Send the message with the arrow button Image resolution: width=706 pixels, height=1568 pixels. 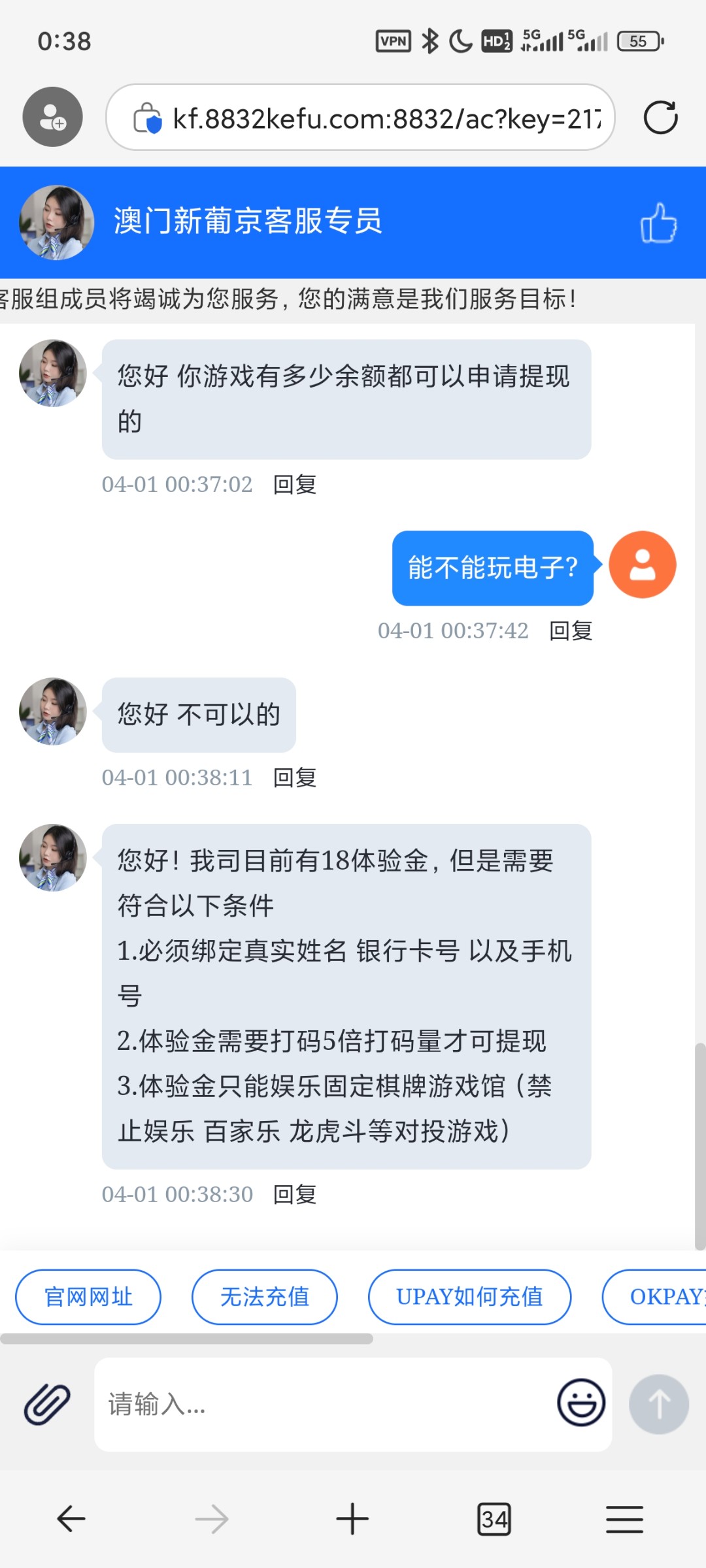click(658, 1404)
